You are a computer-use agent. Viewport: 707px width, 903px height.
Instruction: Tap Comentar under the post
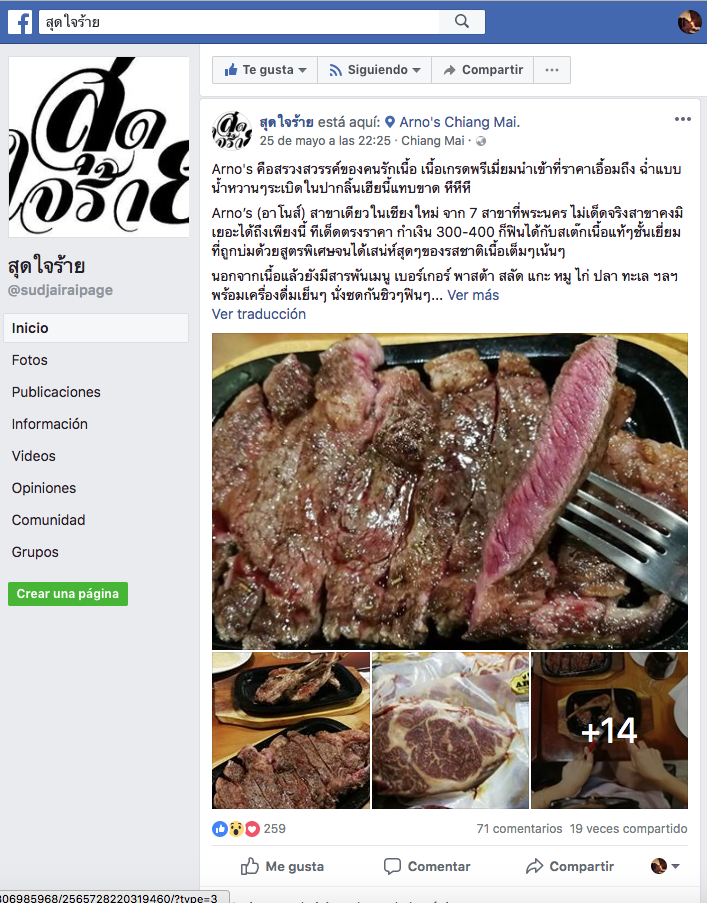click(x=427, y=866)
